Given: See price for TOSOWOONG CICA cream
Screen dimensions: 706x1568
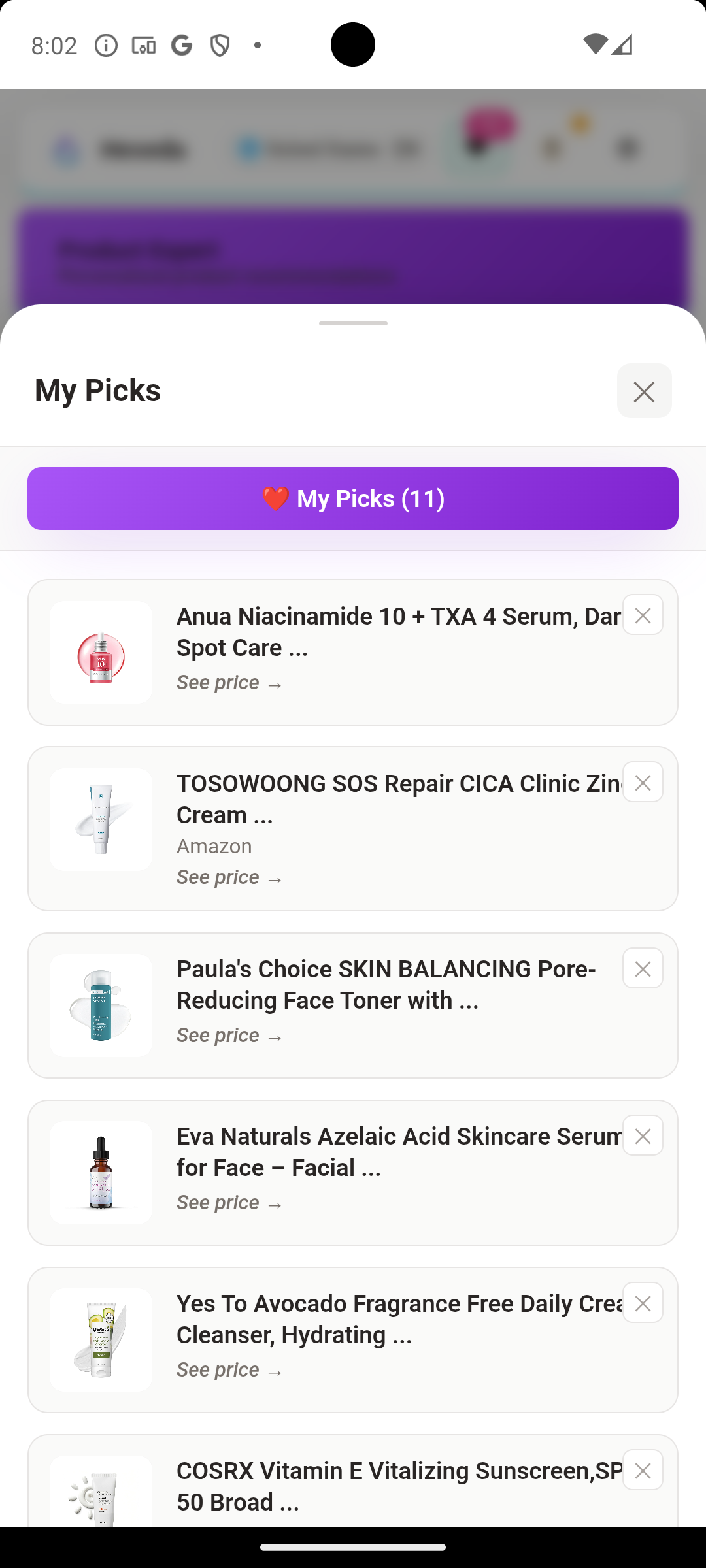Looking at the screenshot, I should pos(229,877).
